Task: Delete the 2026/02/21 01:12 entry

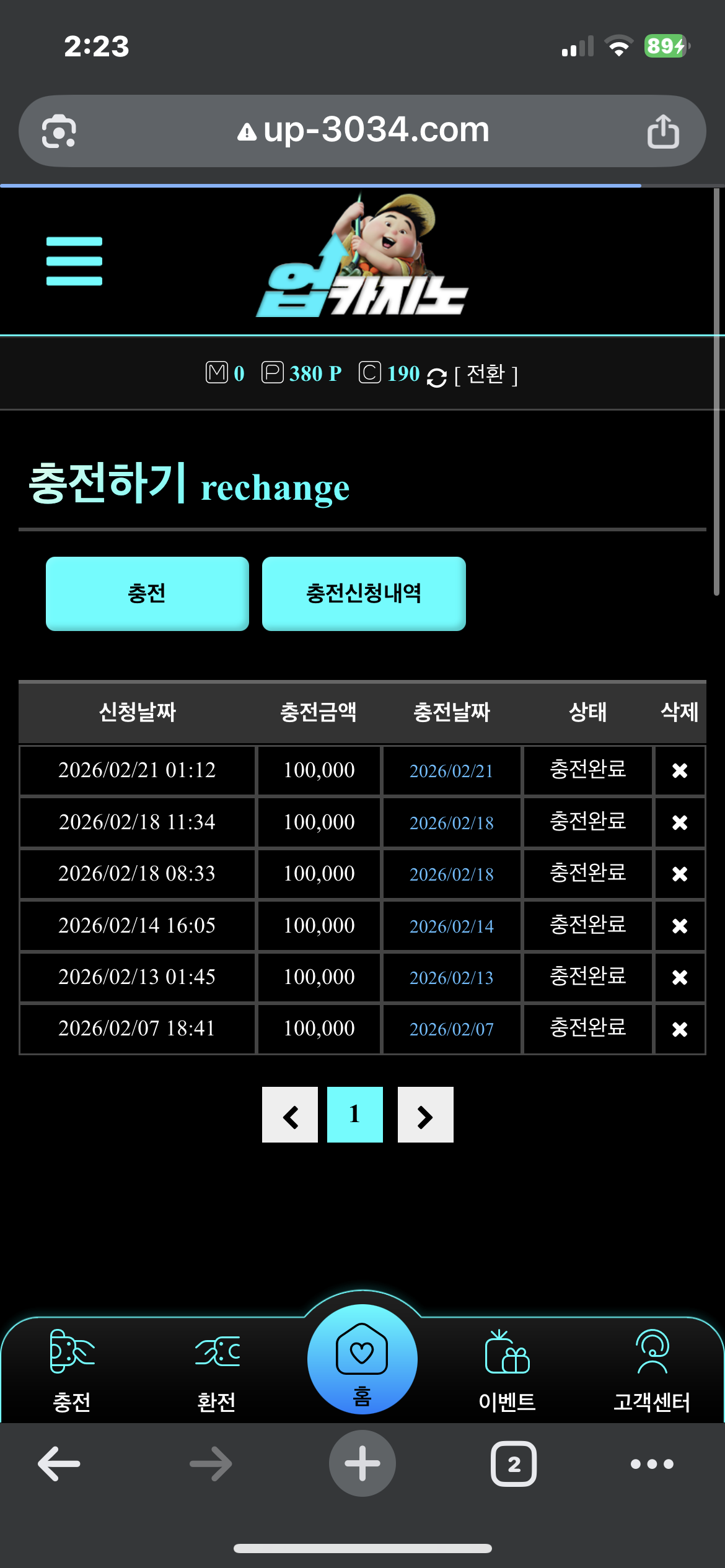Action: 680,770
